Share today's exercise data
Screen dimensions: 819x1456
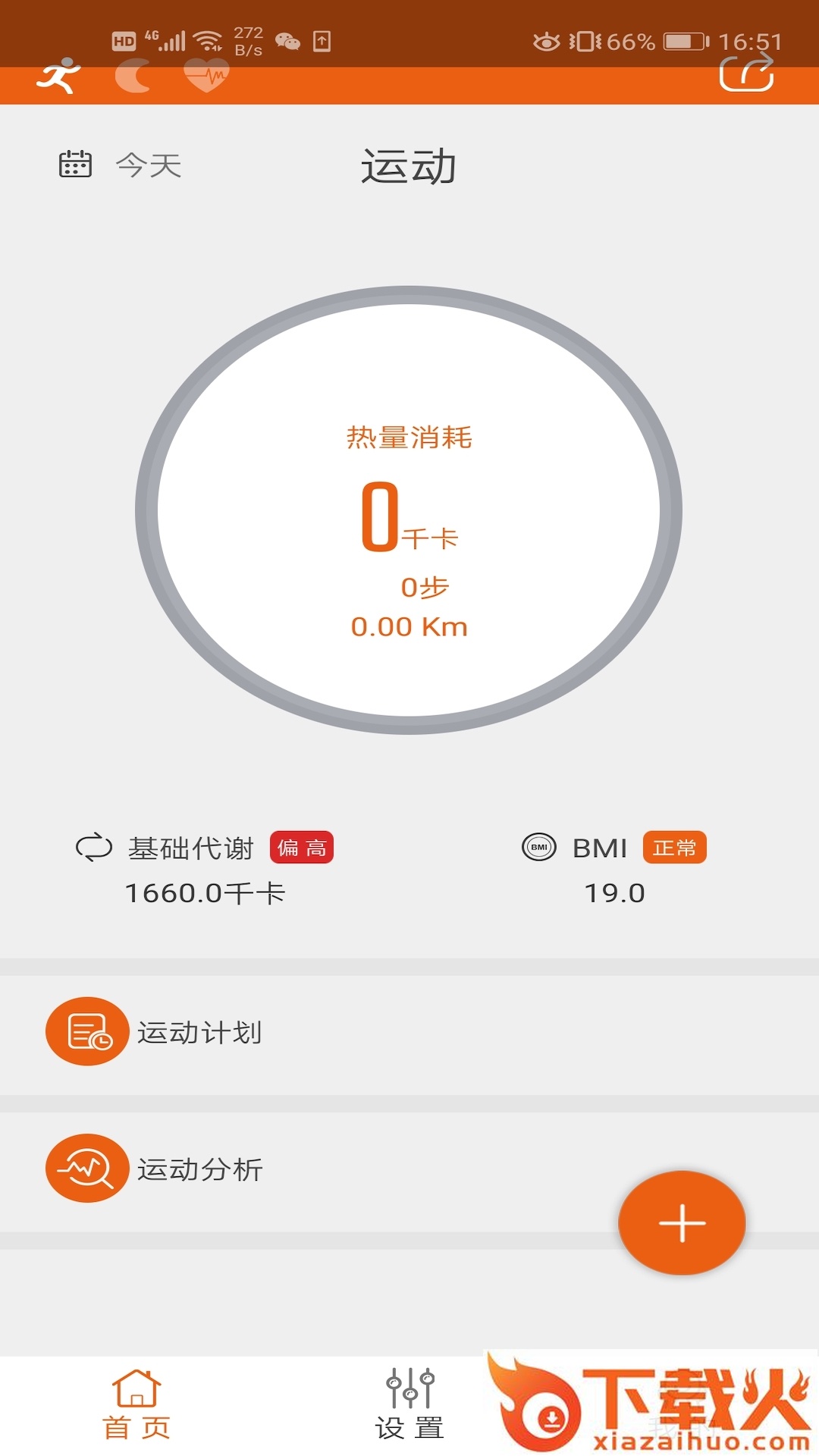pos(746,73)
